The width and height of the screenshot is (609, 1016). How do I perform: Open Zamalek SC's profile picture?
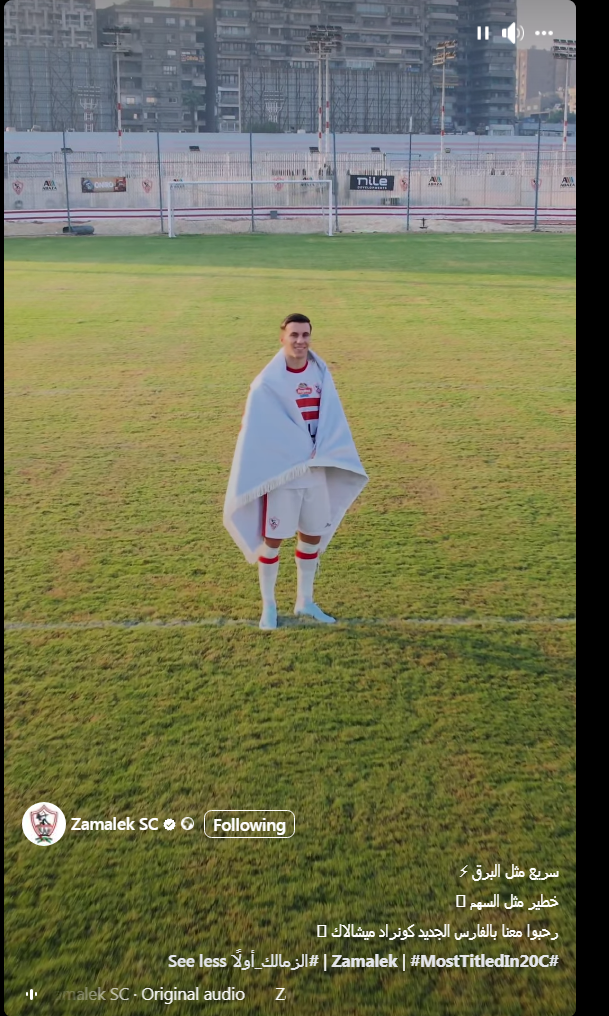[x=43, y=824]
